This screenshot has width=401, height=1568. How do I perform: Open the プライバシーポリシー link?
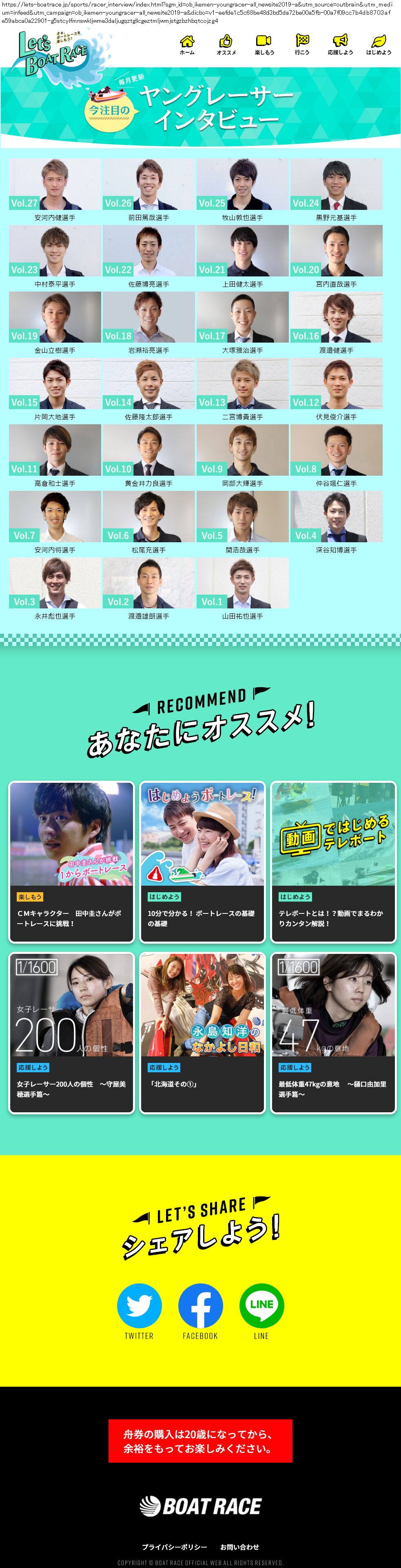[174, 1547]
